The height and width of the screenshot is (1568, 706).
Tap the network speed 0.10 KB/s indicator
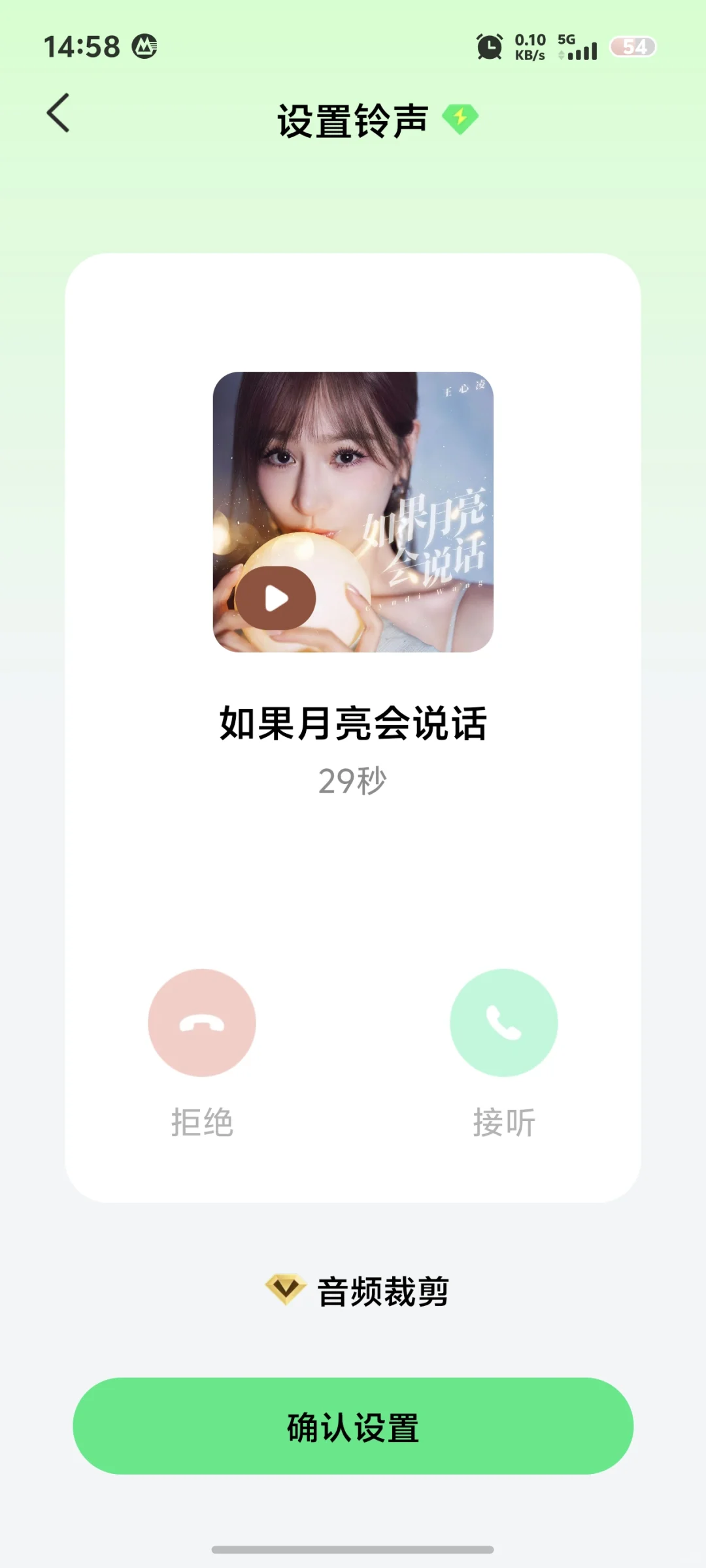tap(529, 46)
